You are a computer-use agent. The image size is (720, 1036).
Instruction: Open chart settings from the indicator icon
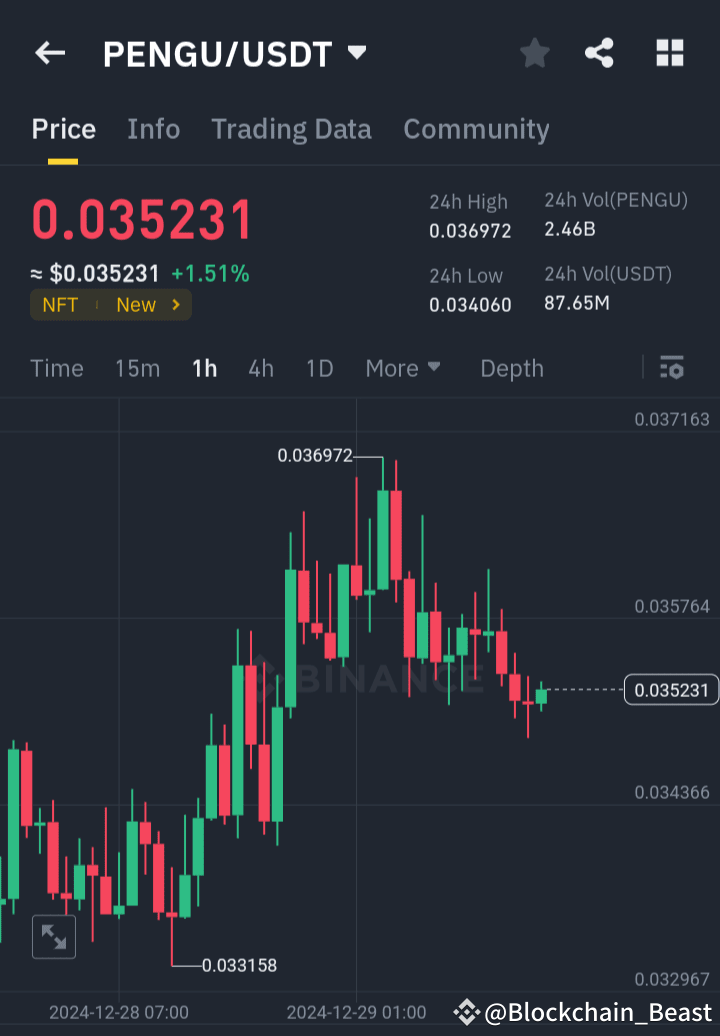(x=671, y=368)
